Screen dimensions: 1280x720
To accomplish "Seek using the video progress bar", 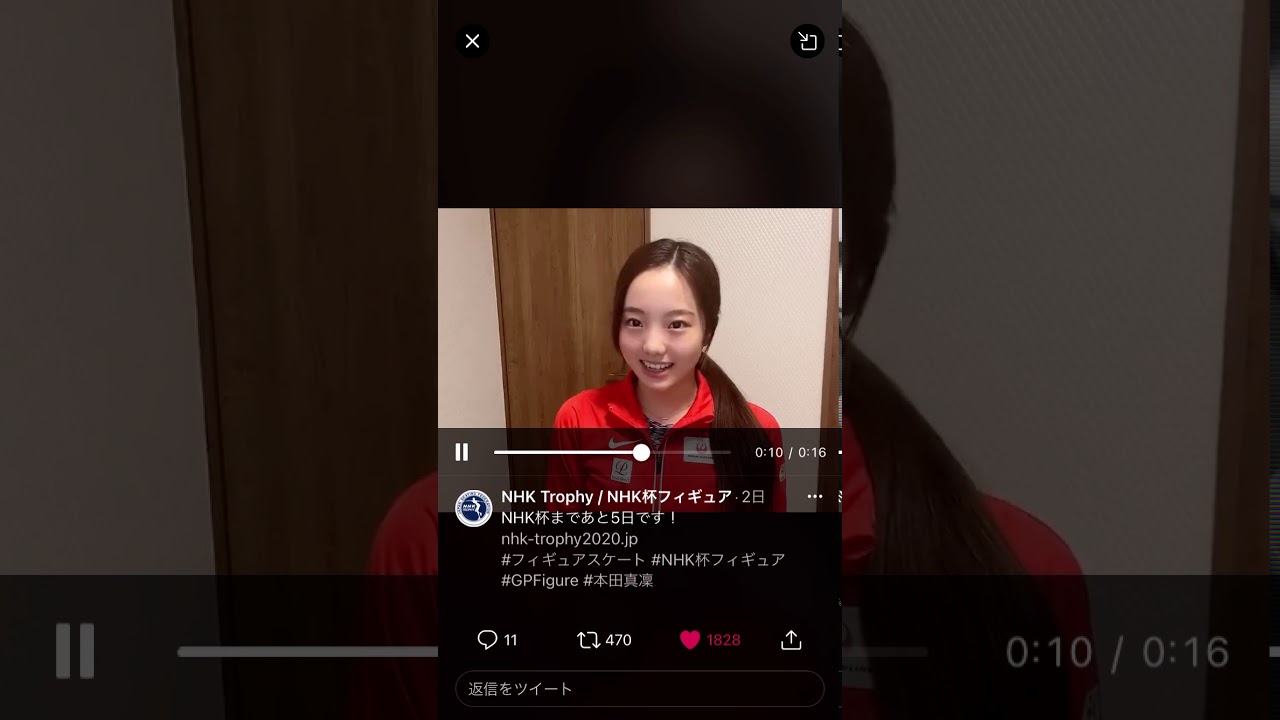I will [610, 453].
